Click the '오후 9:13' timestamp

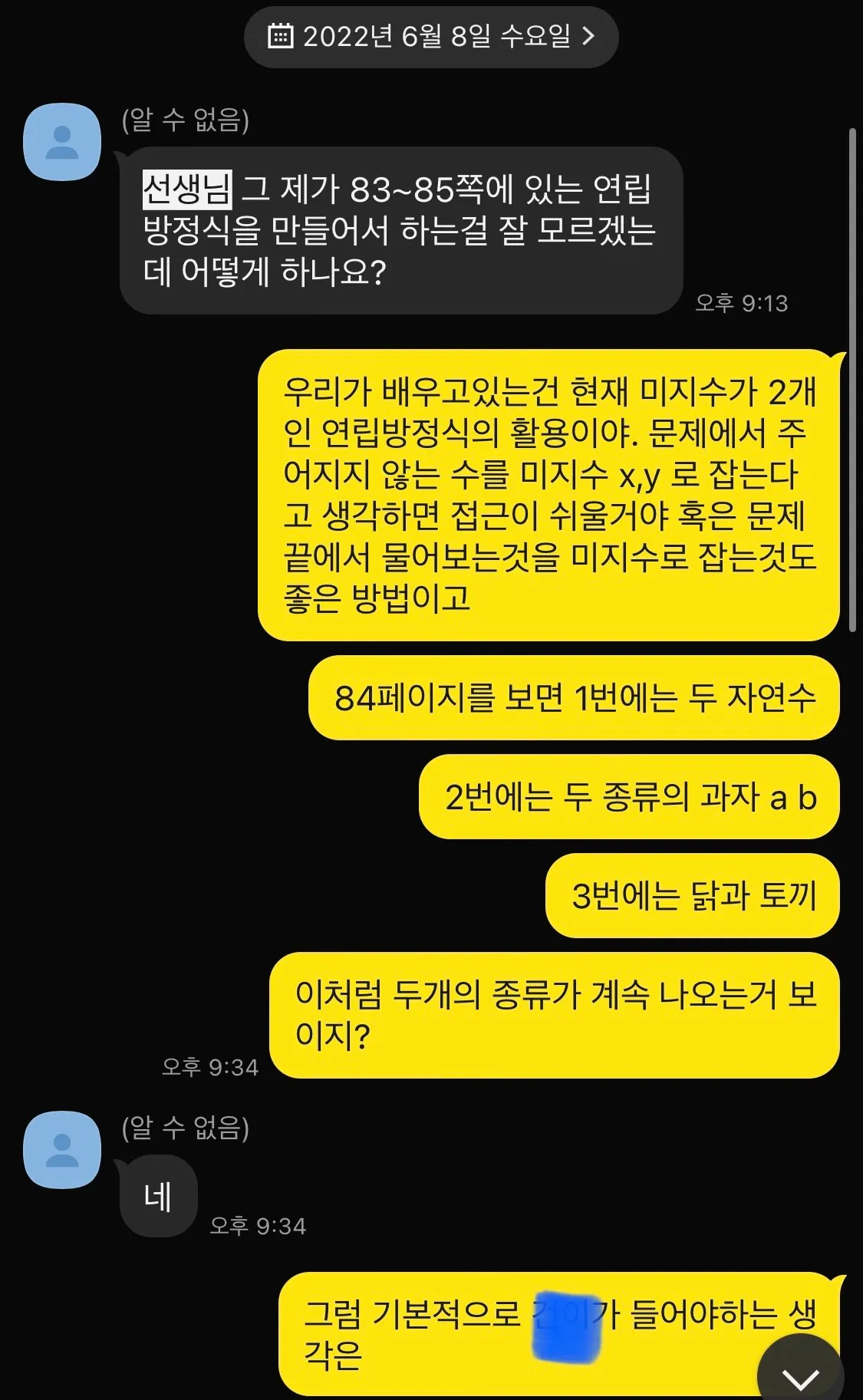tap(741, 302)
